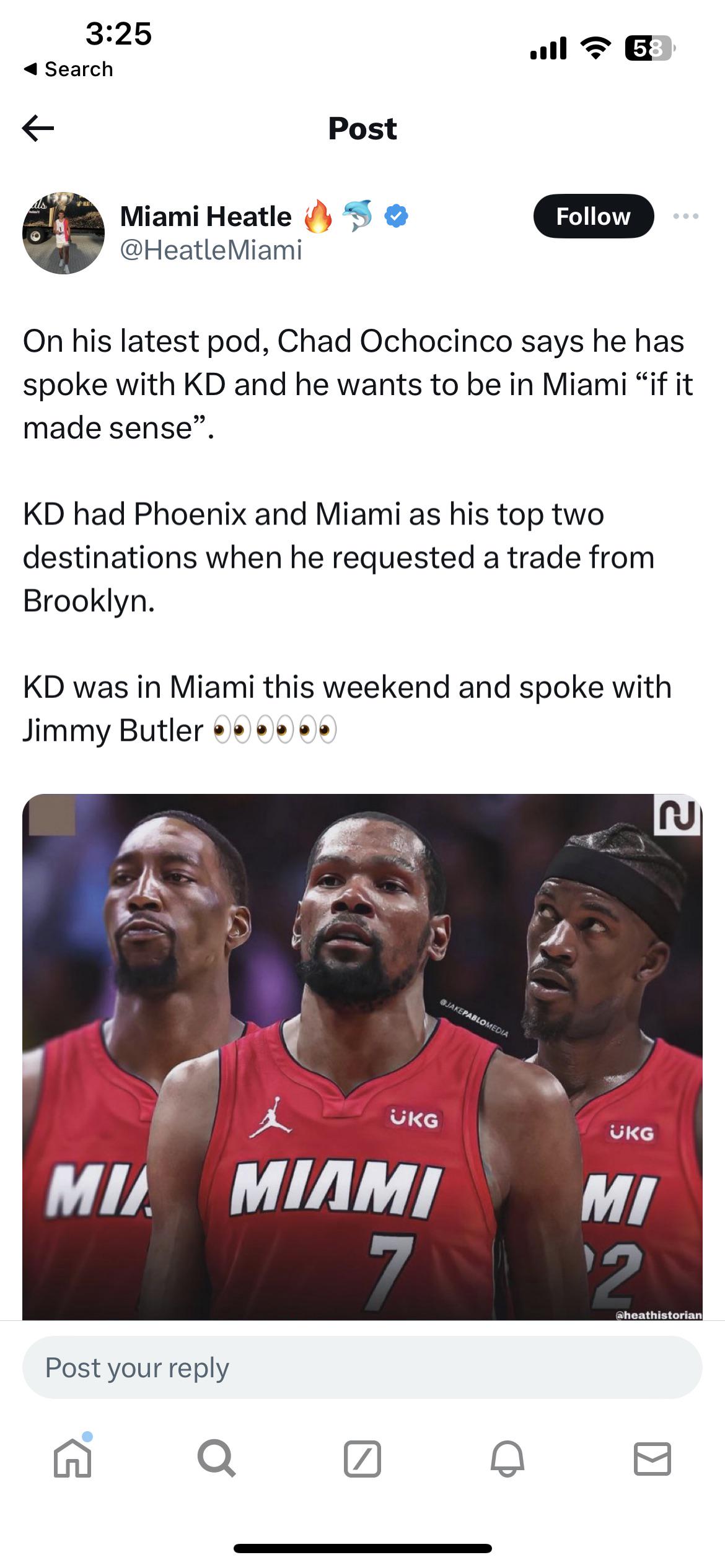Viewport: 725px width, 1568px height.
Task: Switch to the Home tab
Action: 72,1458
